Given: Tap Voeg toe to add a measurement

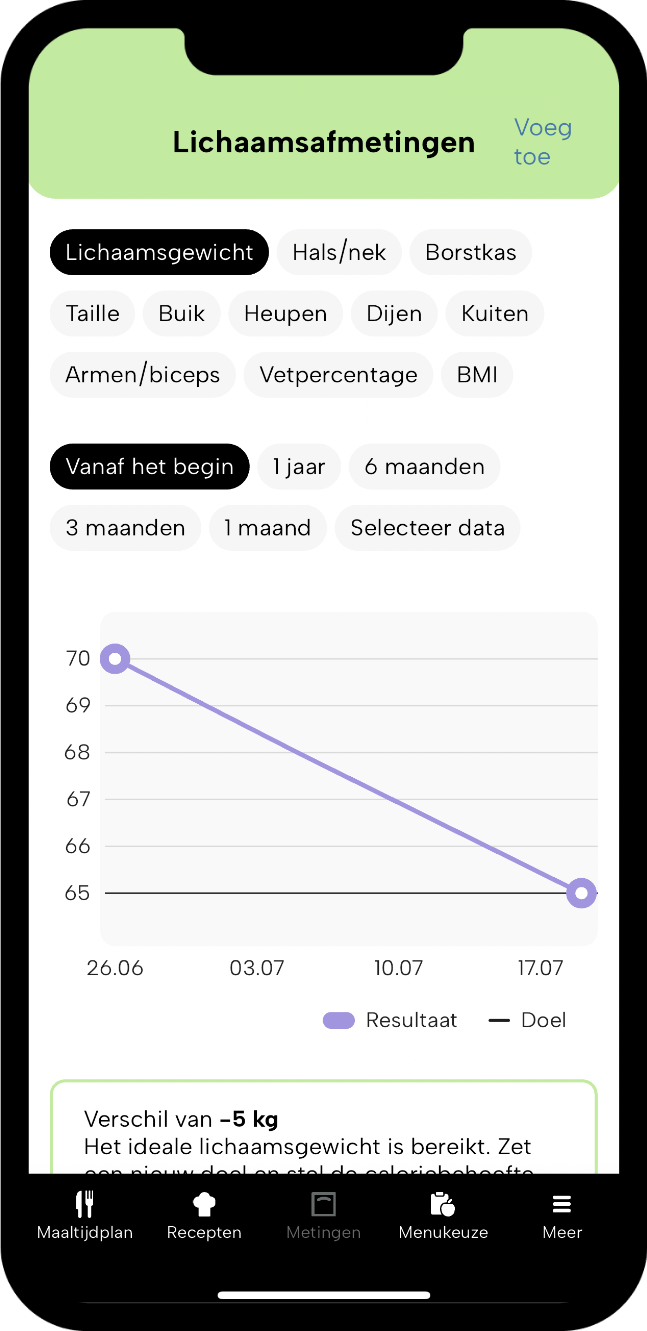Looking at the screenshot, I should click(x=543, y=142).
